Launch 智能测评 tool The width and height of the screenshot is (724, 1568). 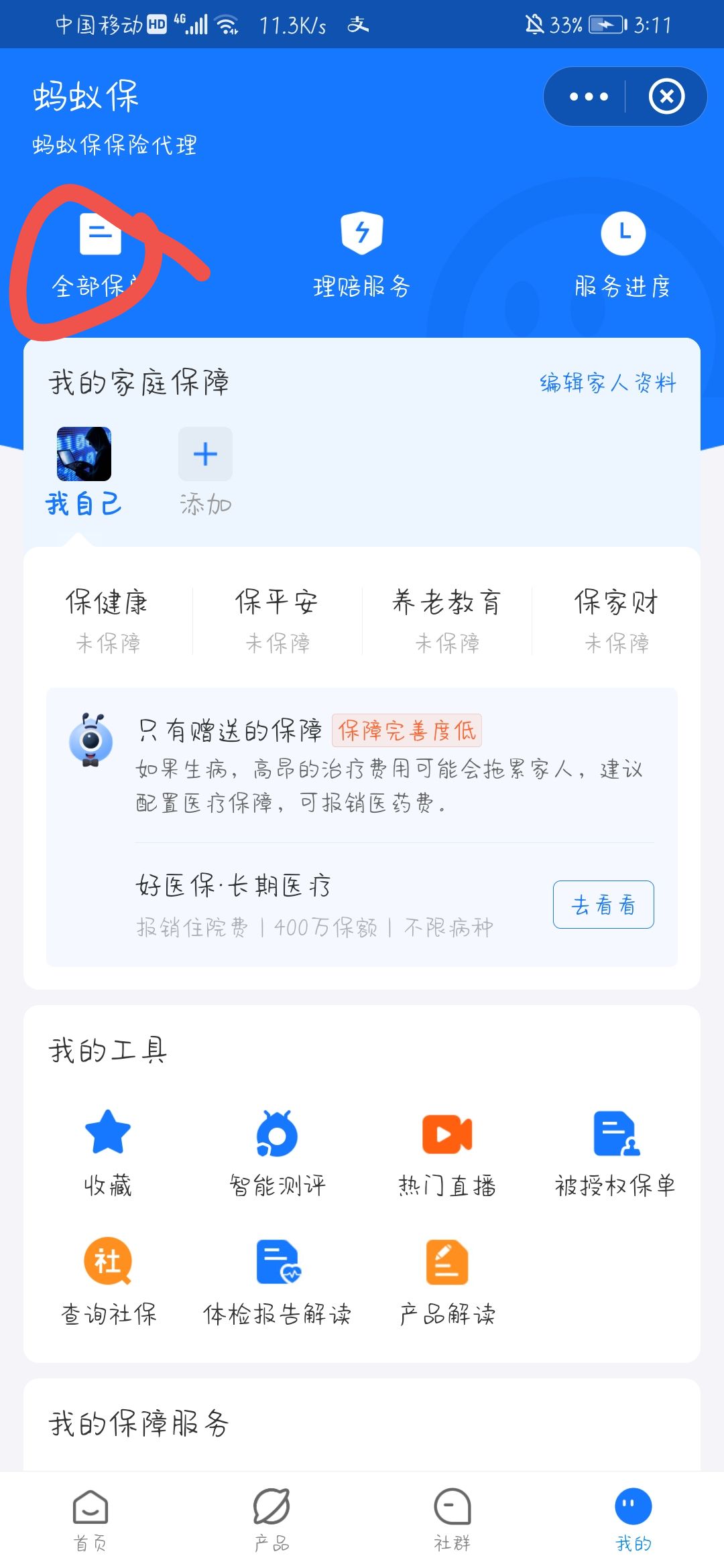[278, 1153]
